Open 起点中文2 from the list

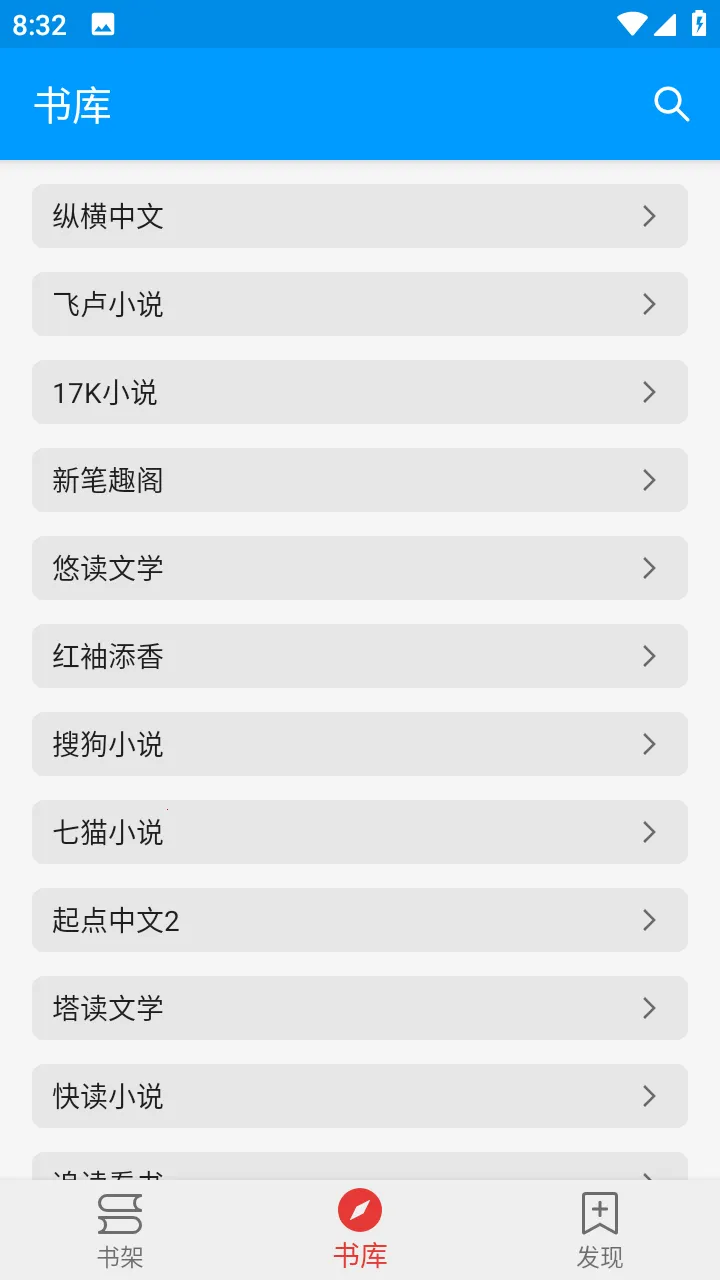coord(360,920)
